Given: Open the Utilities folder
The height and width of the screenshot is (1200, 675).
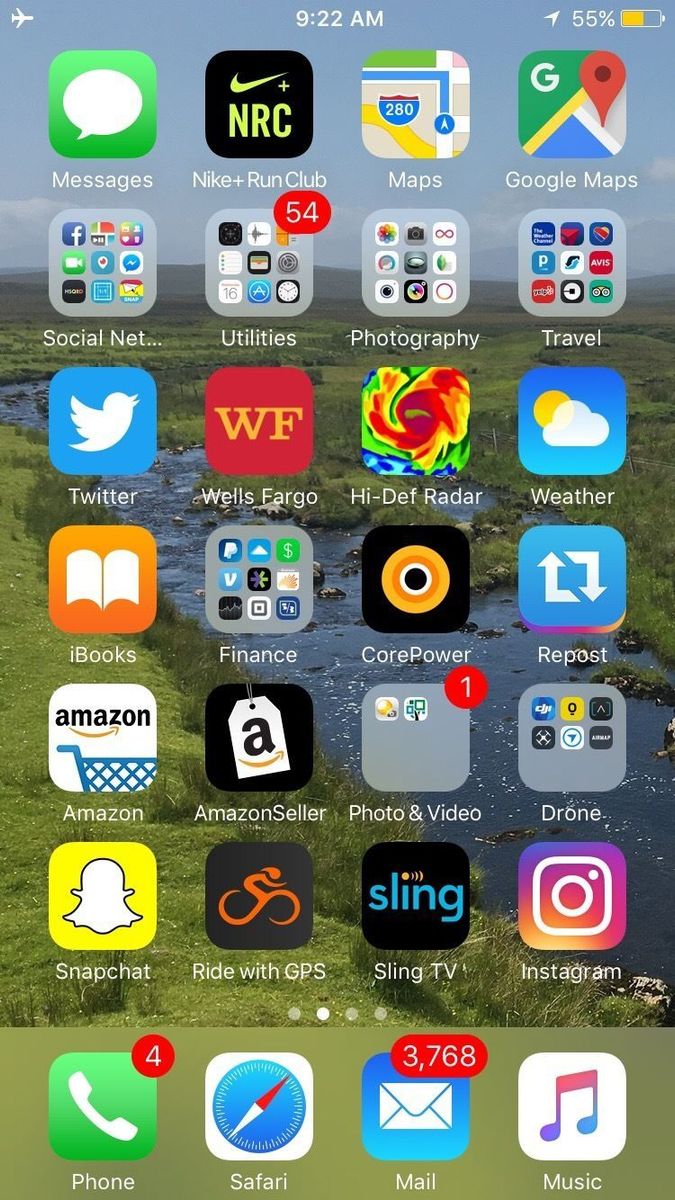Looking at the screenshot, I should (x=259, y=263).
